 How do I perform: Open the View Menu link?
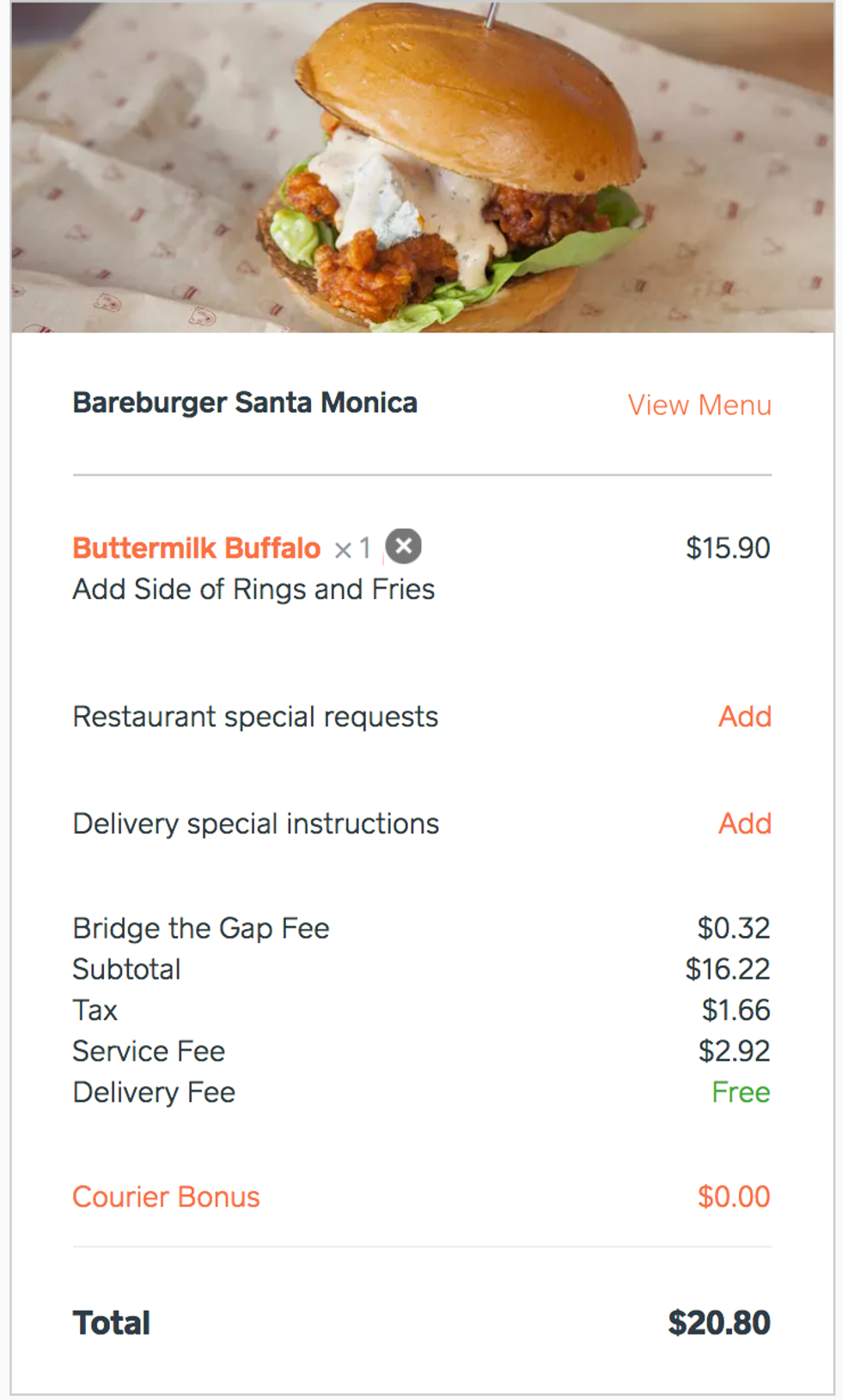click(x=699, y=405)
